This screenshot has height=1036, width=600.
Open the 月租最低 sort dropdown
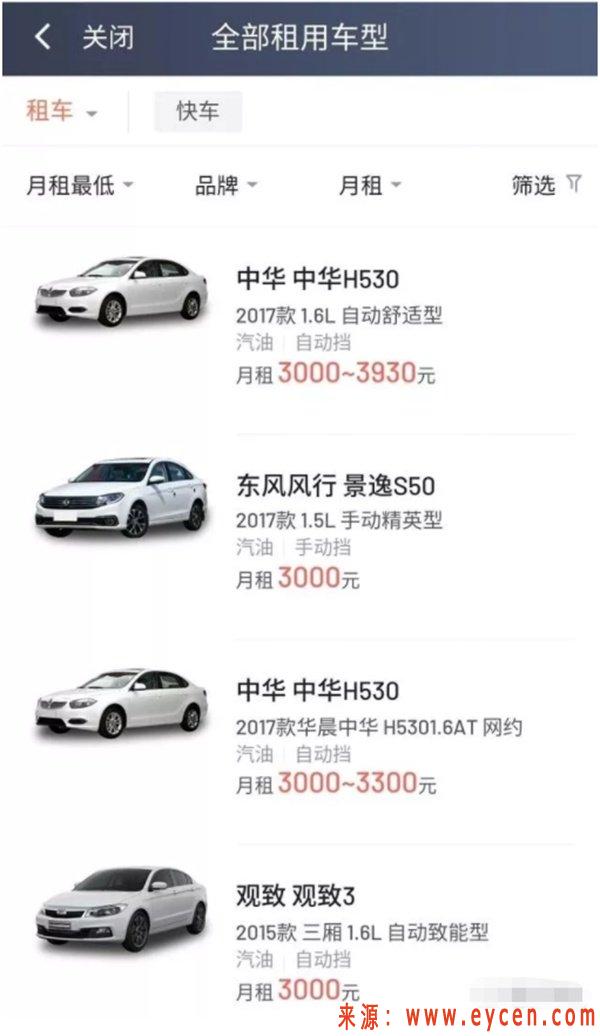point(79,185)
